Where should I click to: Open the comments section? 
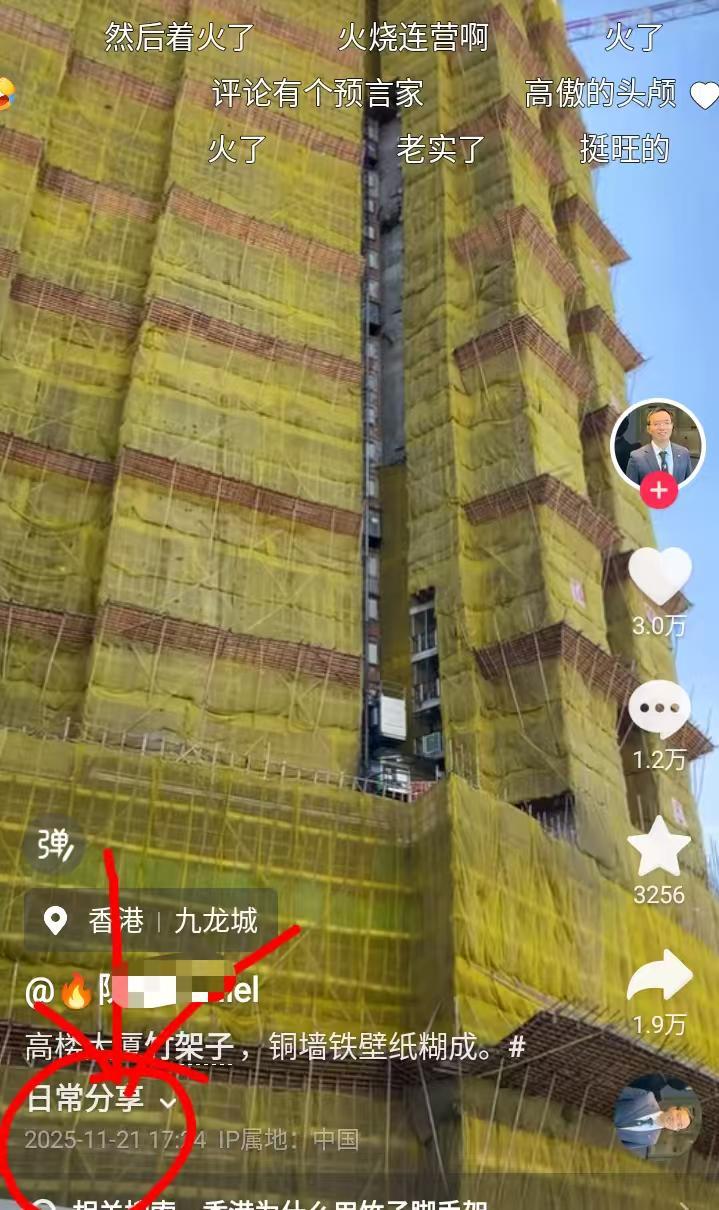coord(659,711)
